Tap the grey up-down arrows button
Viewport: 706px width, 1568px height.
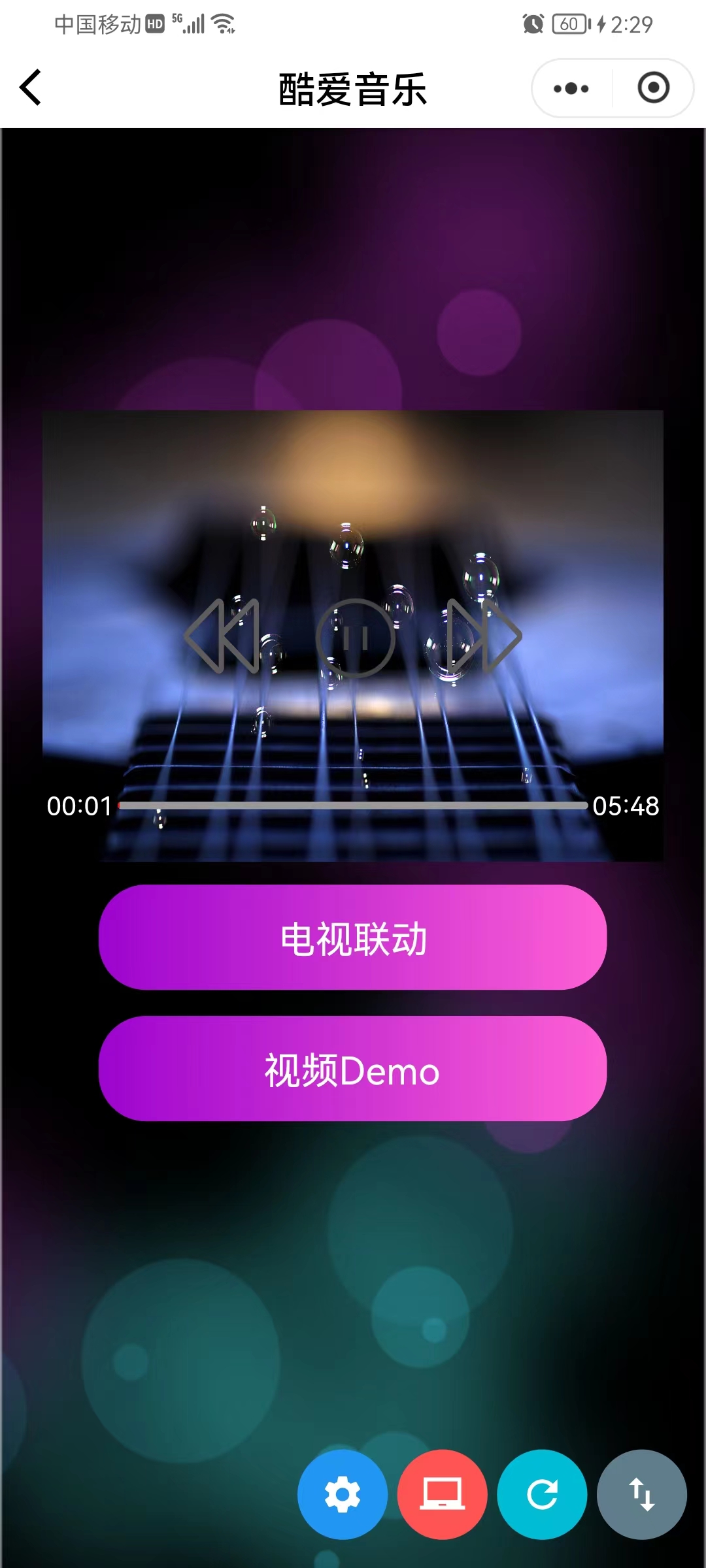(x=642, y=1494)
